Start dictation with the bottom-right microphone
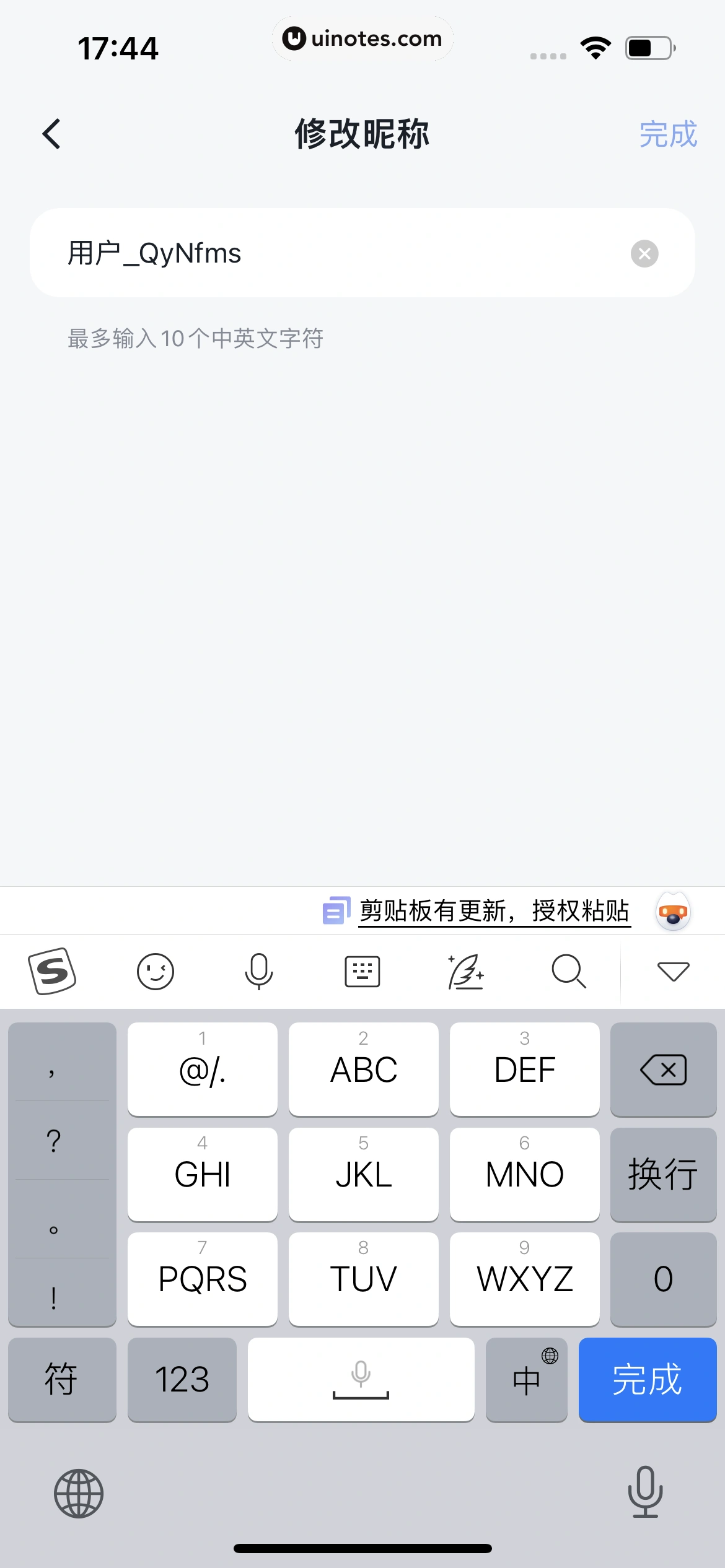This screenshot has width=725, height=1568. coord(644,1492)
